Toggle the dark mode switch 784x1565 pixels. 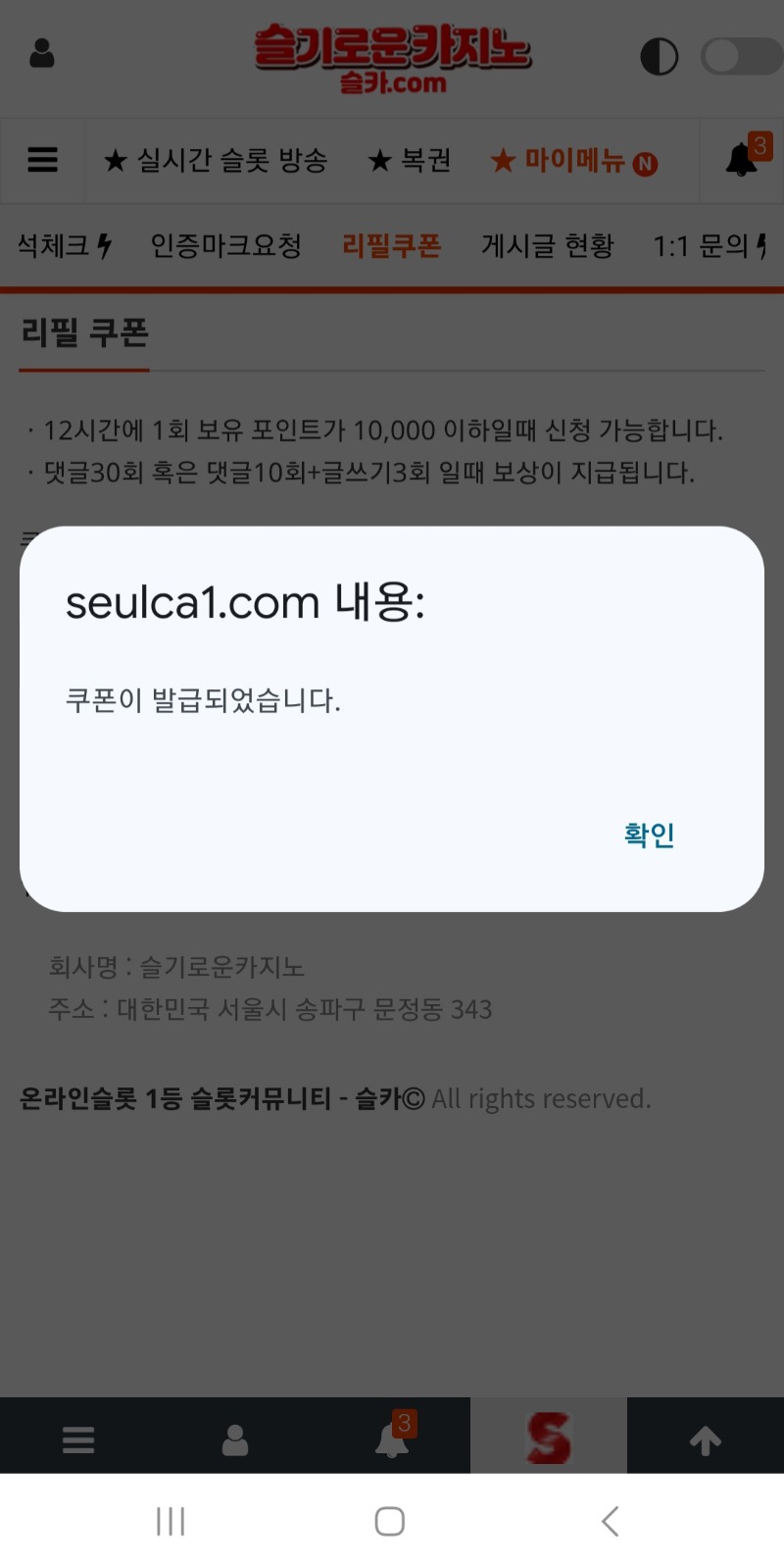click(x=741, y=56)
